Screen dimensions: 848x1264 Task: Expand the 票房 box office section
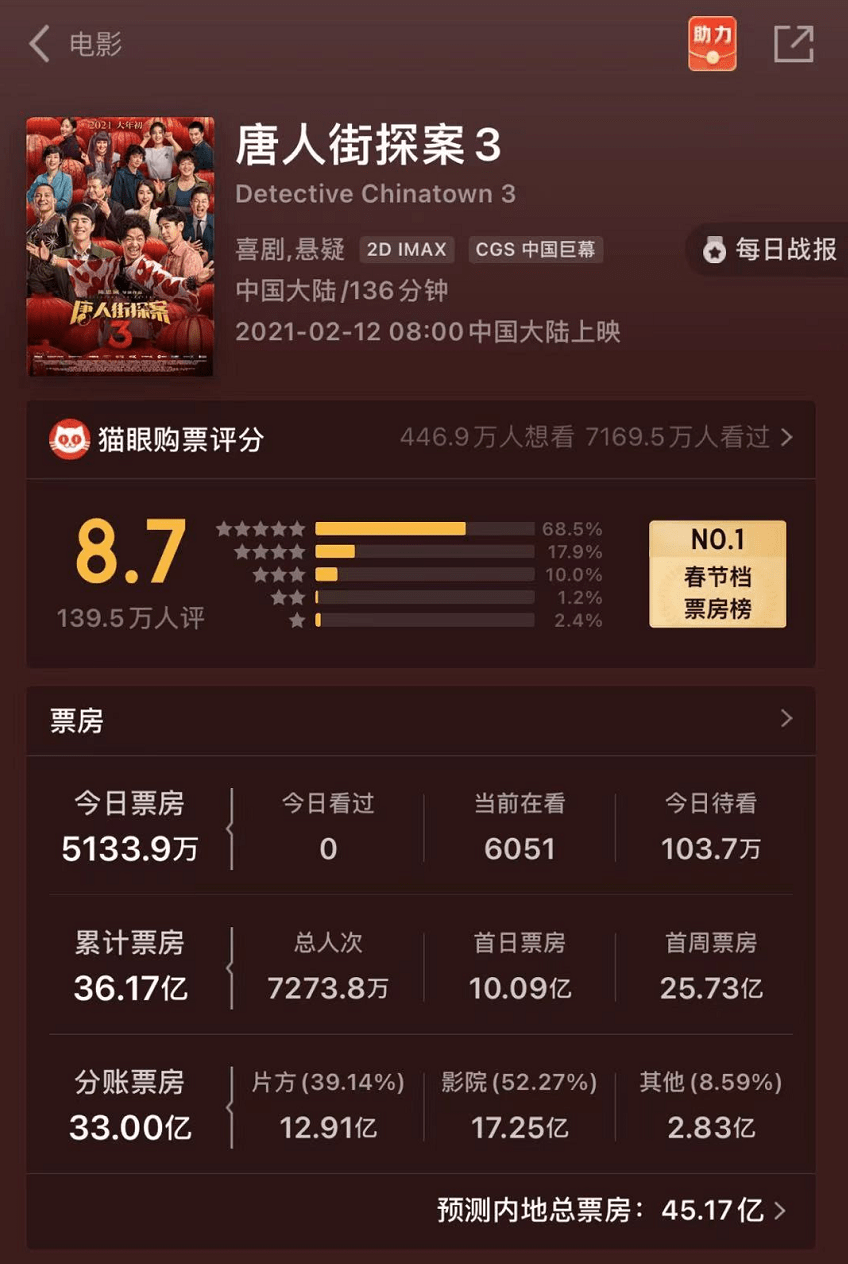786,719
